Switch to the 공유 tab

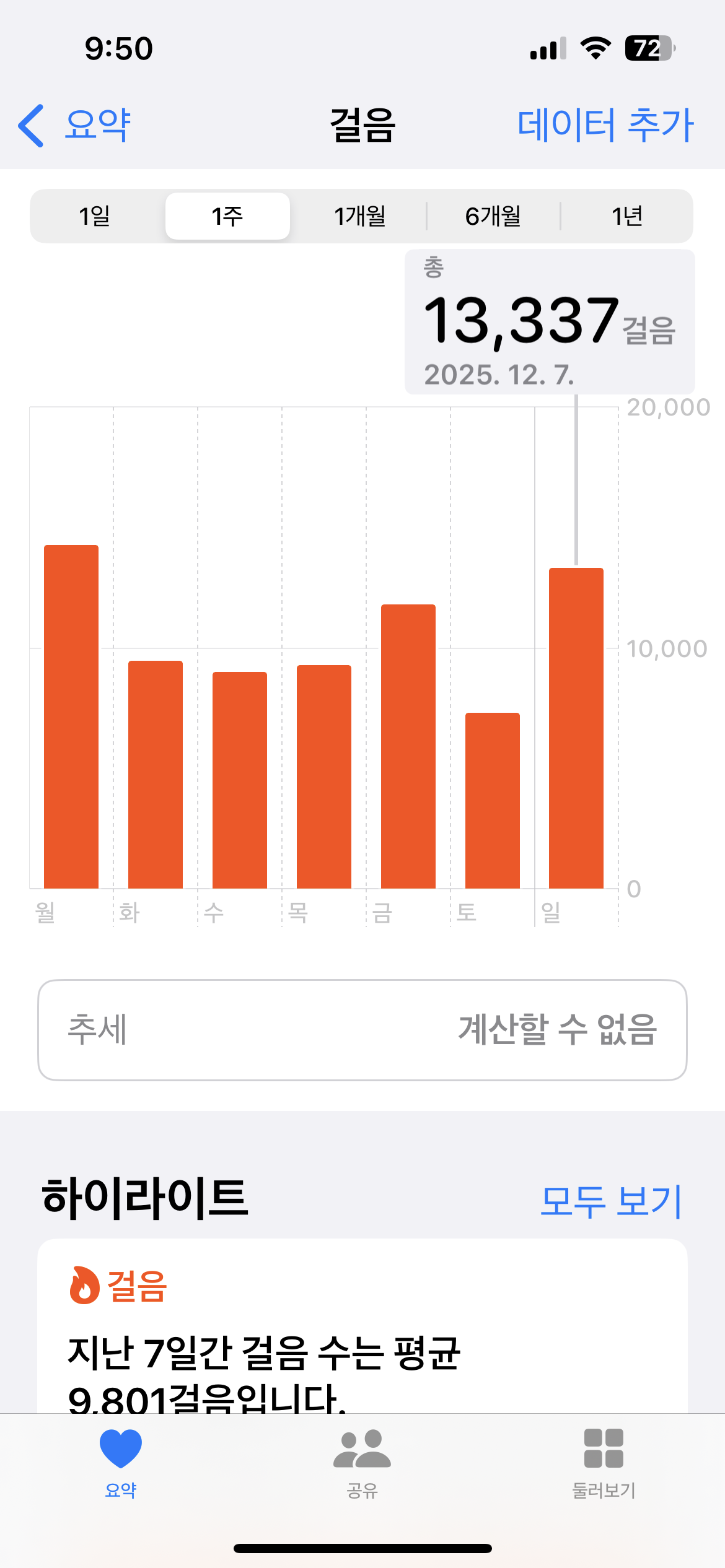(x=362, y=1463)
